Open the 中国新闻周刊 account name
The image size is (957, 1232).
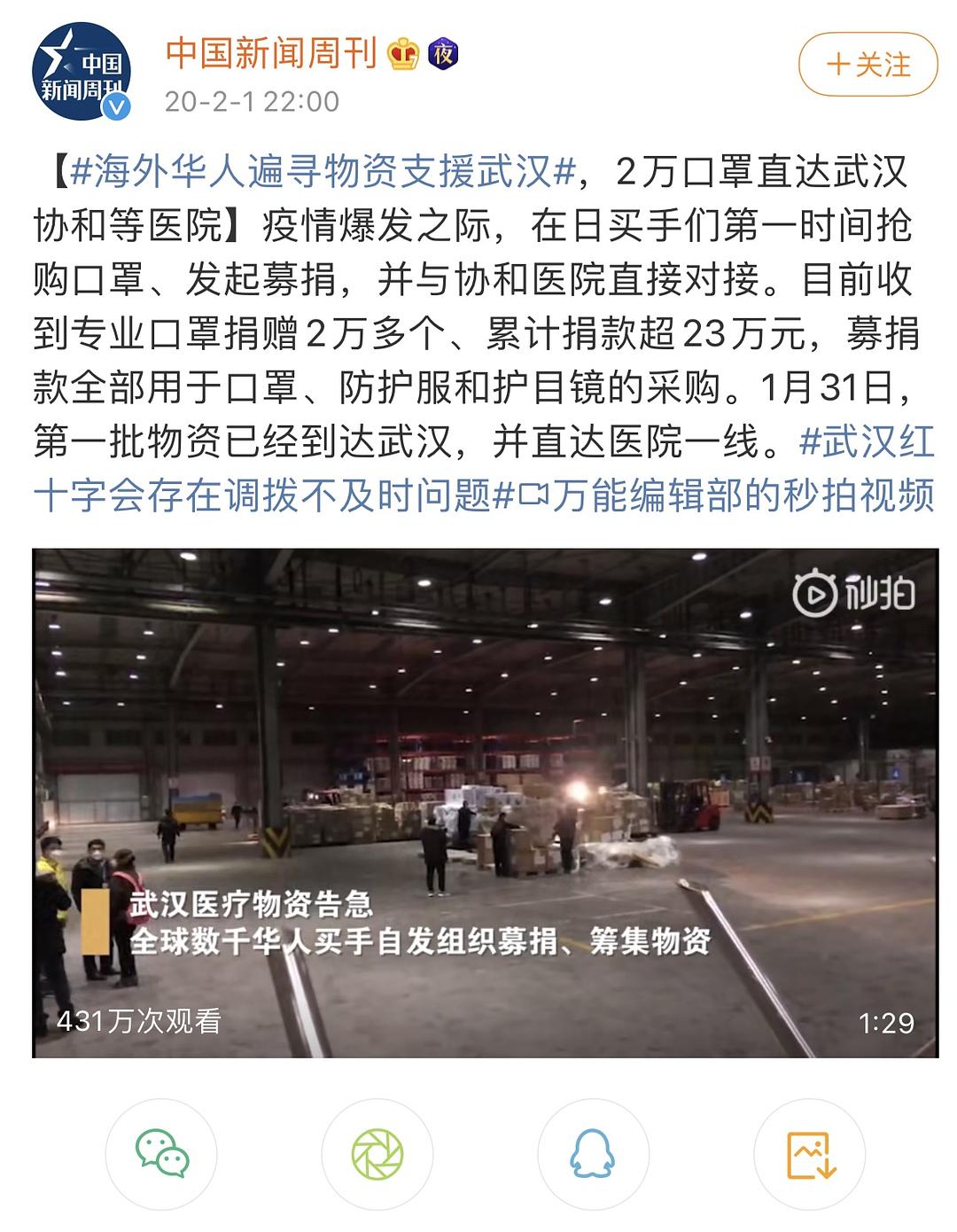271,54
